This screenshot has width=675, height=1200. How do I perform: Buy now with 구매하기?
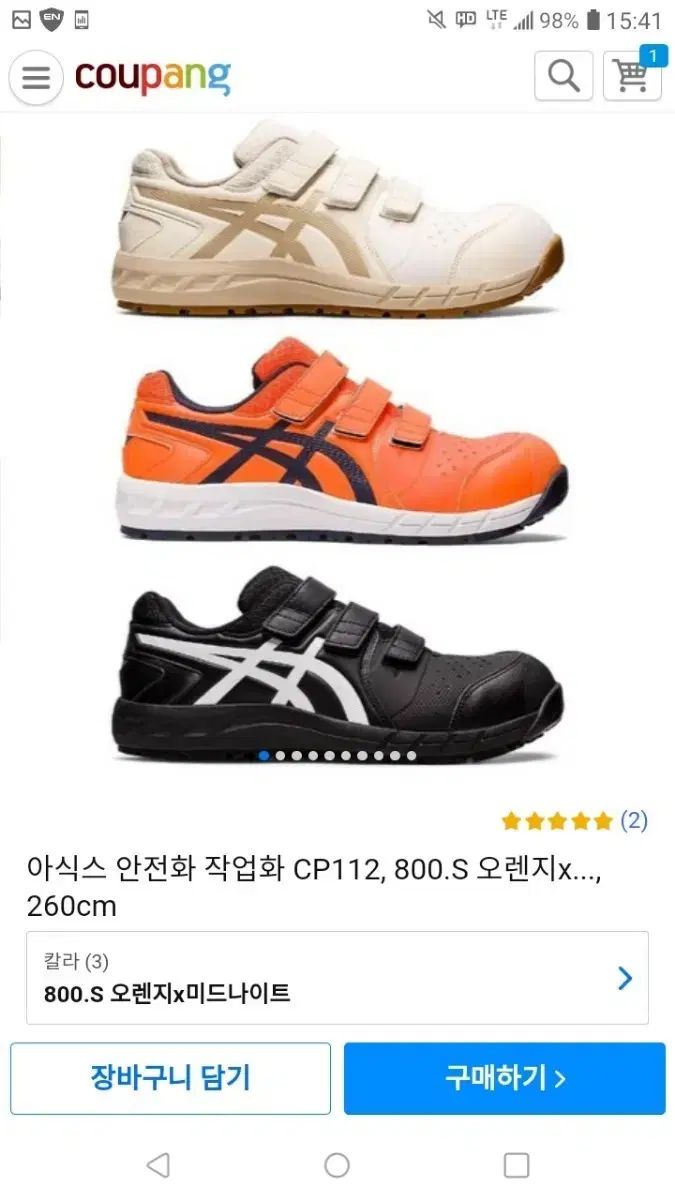(505, 1078)
